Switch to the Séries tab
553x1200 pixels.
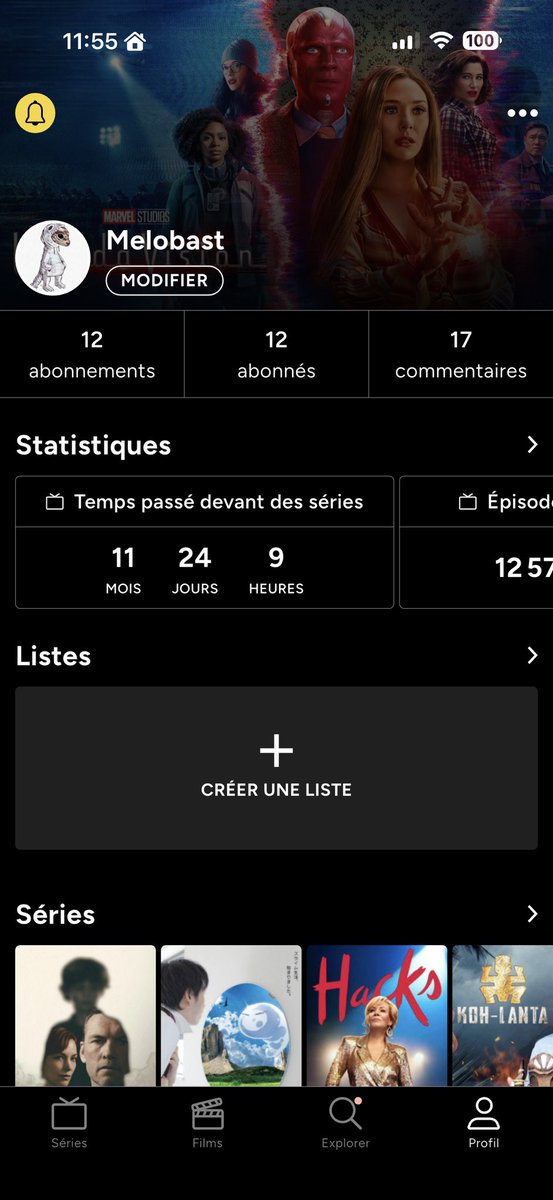pyautogui.click(x=69, y=1122)
